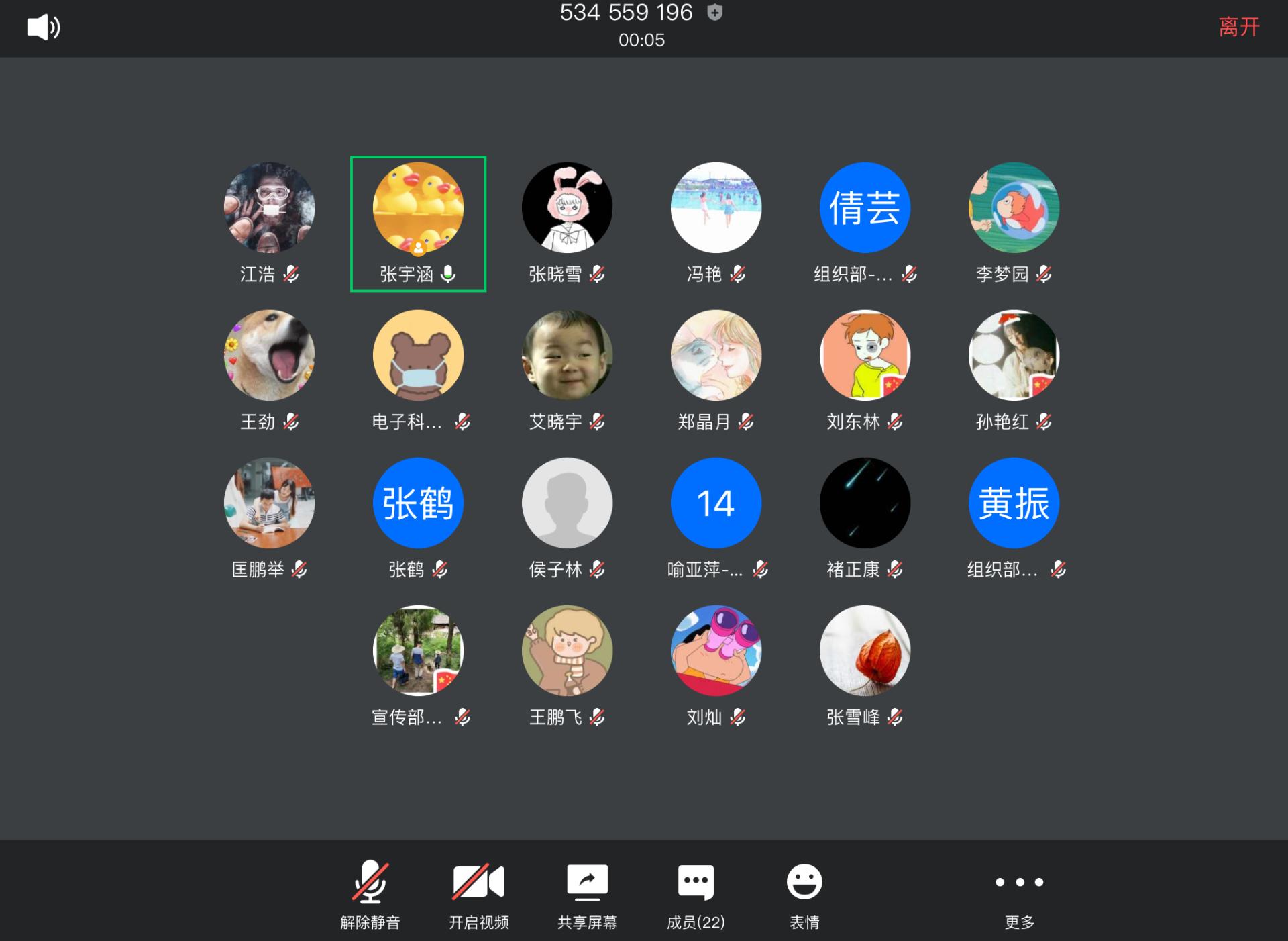
Task: Leave the meeting via 离开
Action: click(1238, 27)
